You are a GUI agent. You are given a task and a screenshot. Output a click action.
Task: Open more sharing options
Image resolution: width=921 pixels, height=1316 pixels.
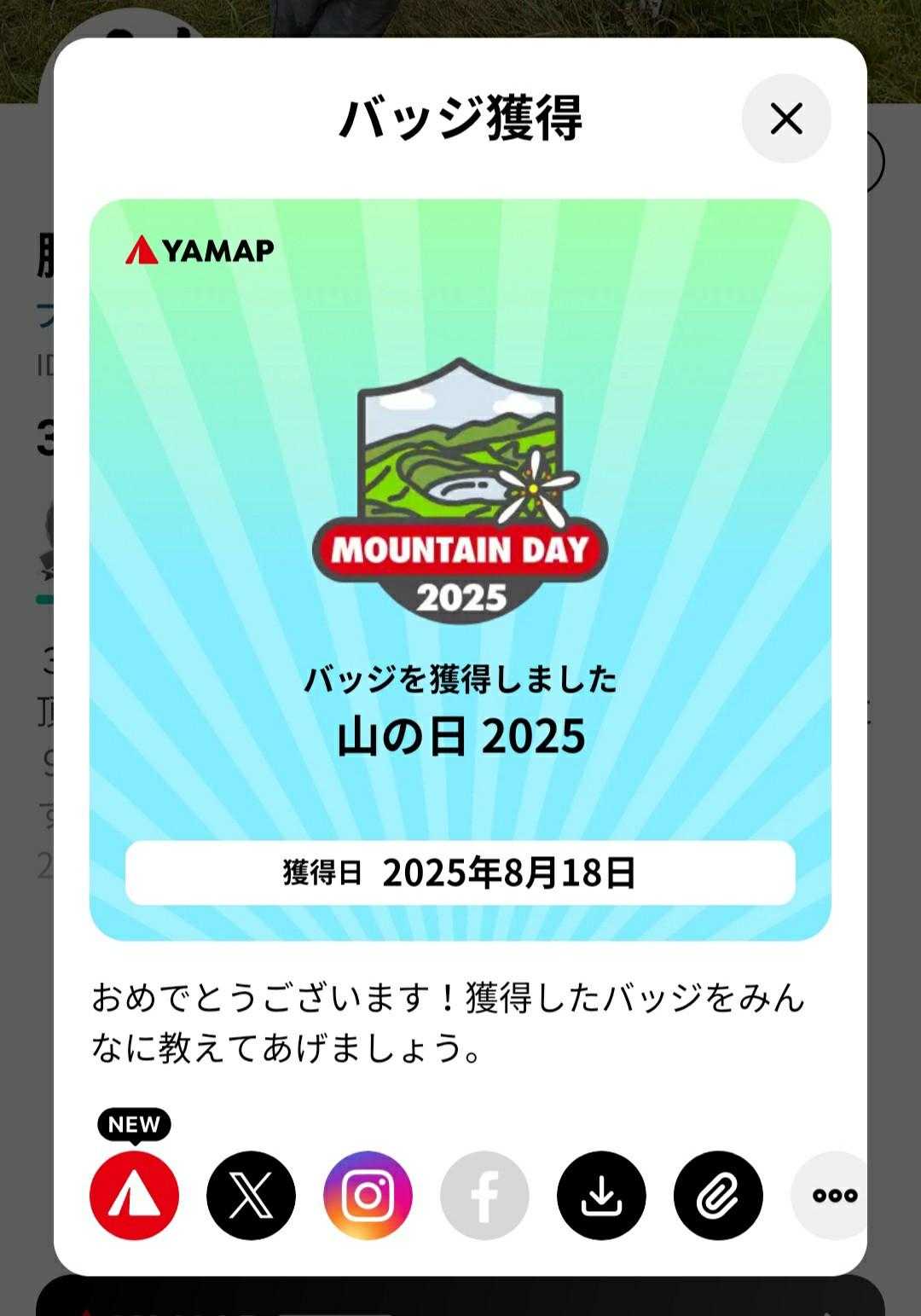[831, 1195]
